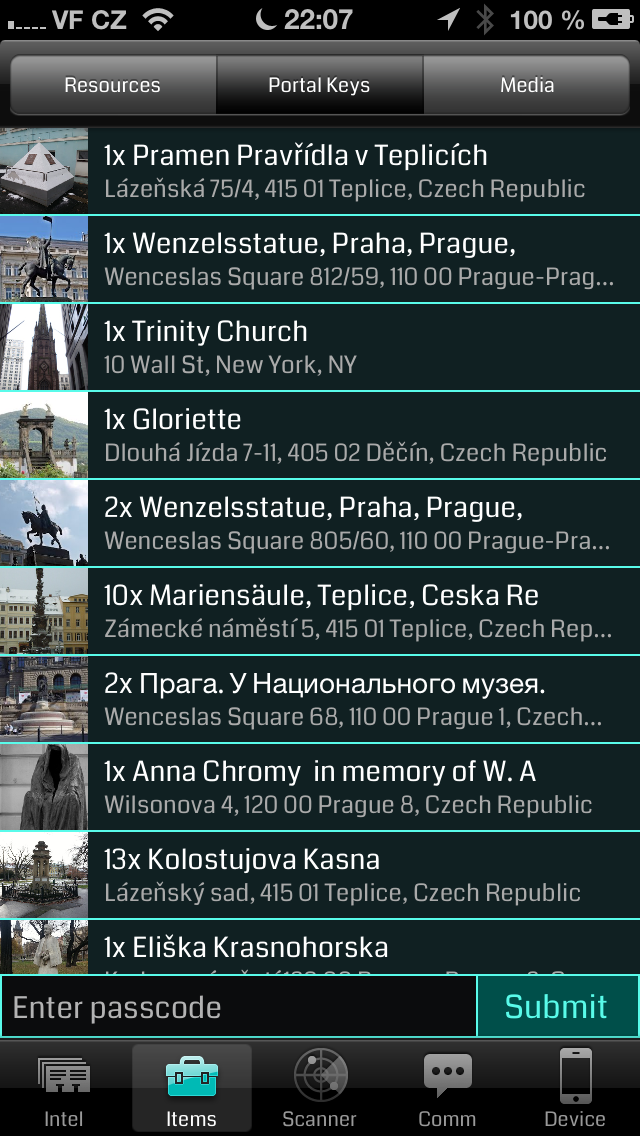Screen dimensions: 640x1136
Task: Open the 13x Kolostujova Kasna key
Action: pyautogui.click(x=320, y=875)
